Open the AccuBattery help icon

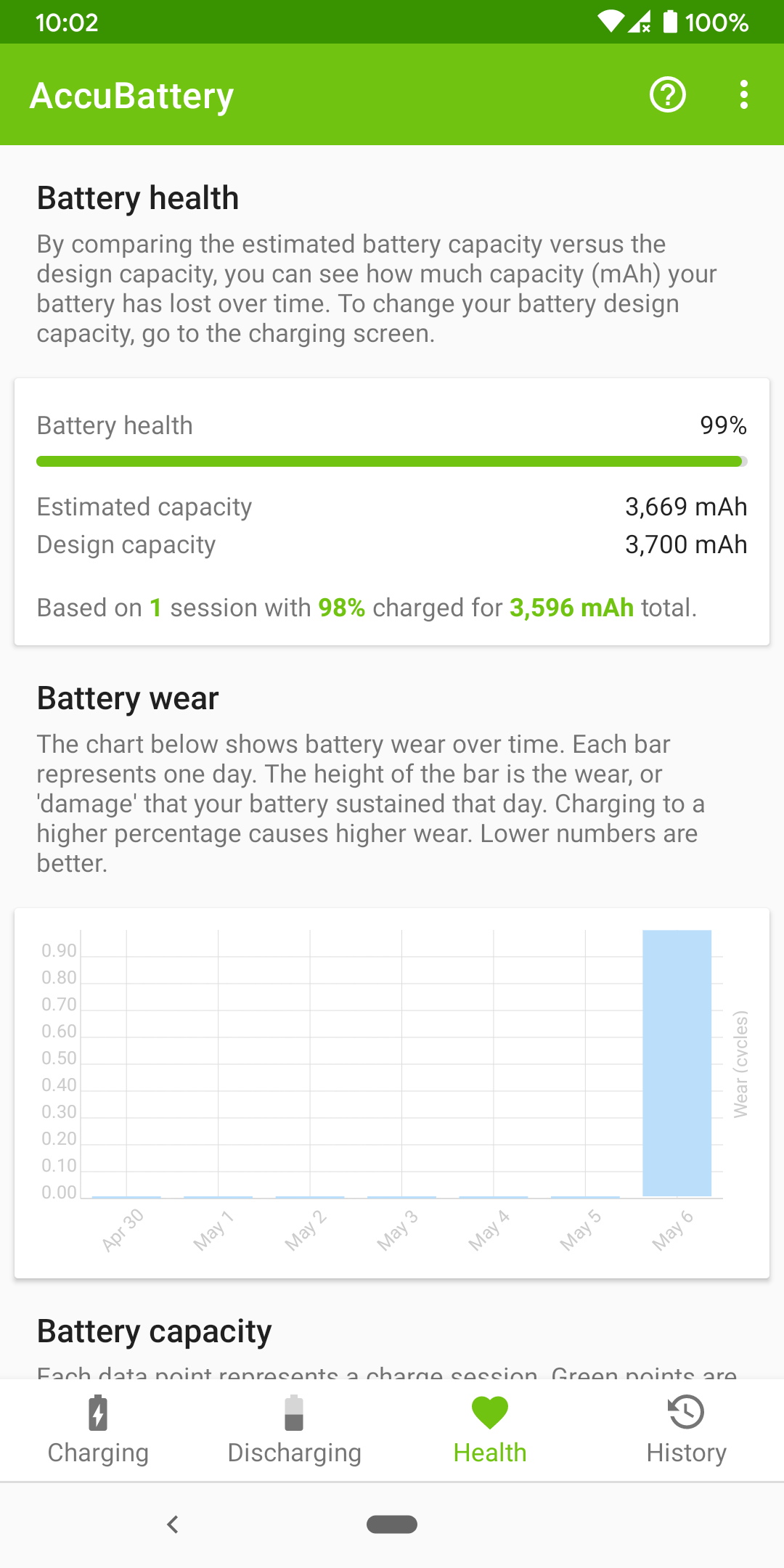pyautogui.click(x=666, y=94)
